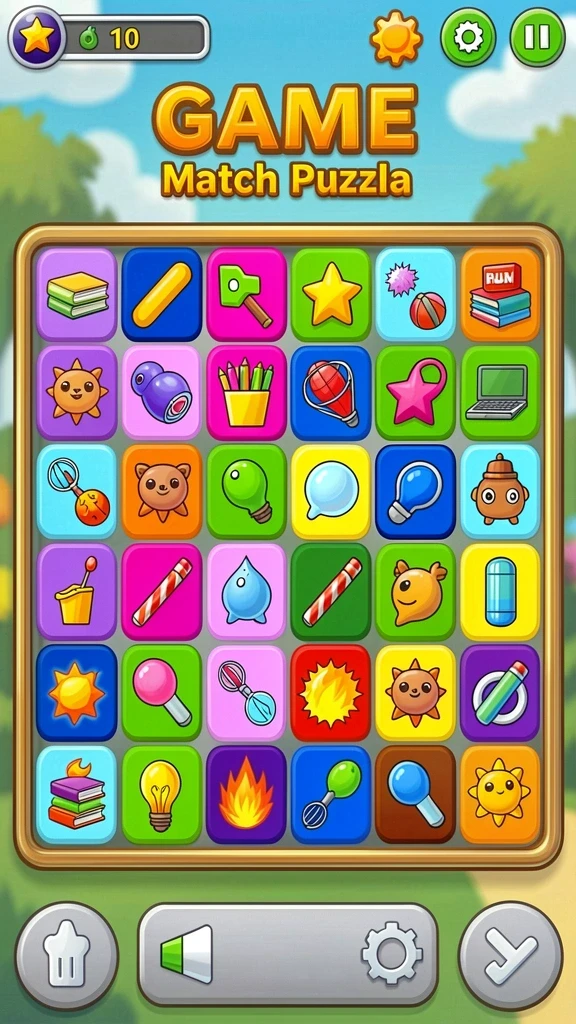This screenshot has height=1024, width=576.
Task: Pick the colored pencils cup tile
Action: coord(246,392)
